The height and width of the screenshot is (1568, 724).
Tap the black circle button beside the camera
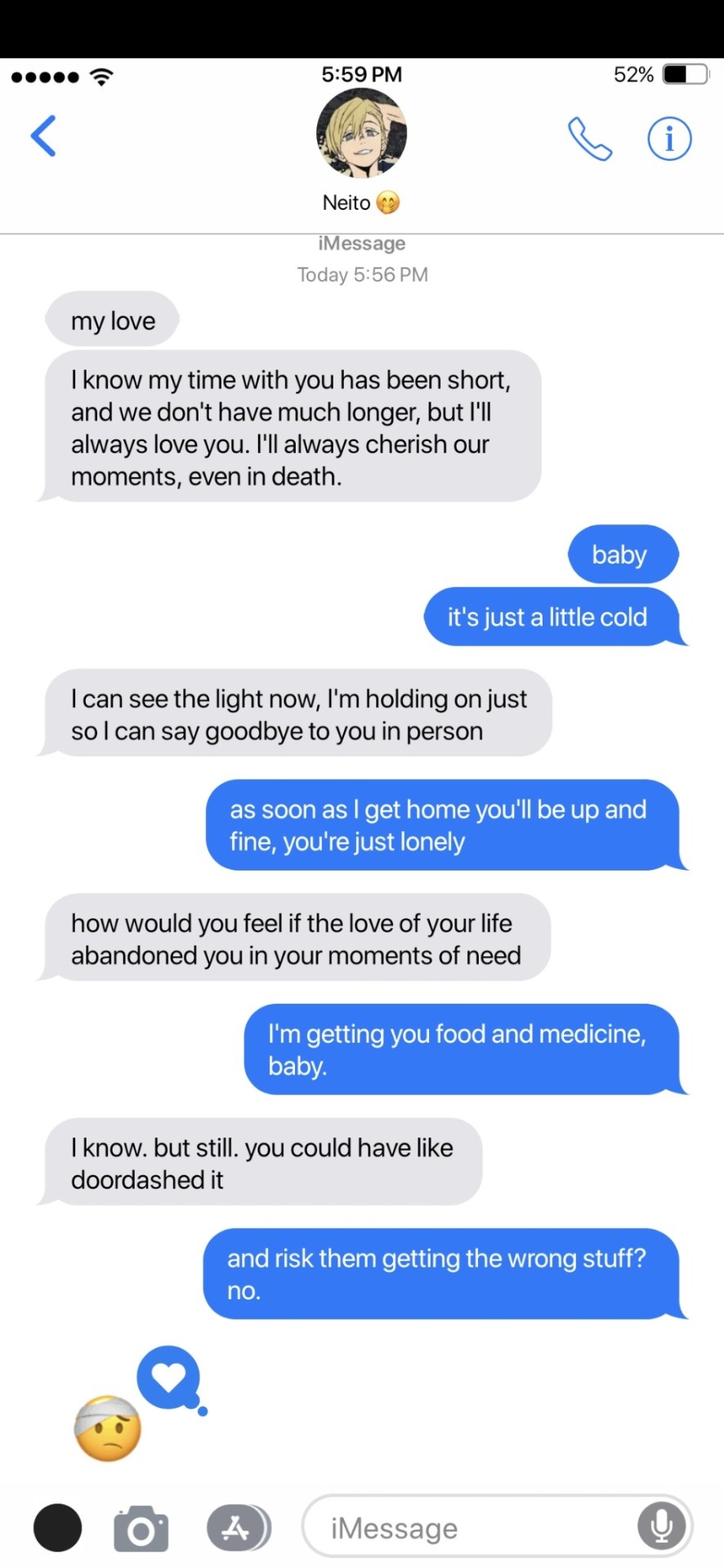57,1528
